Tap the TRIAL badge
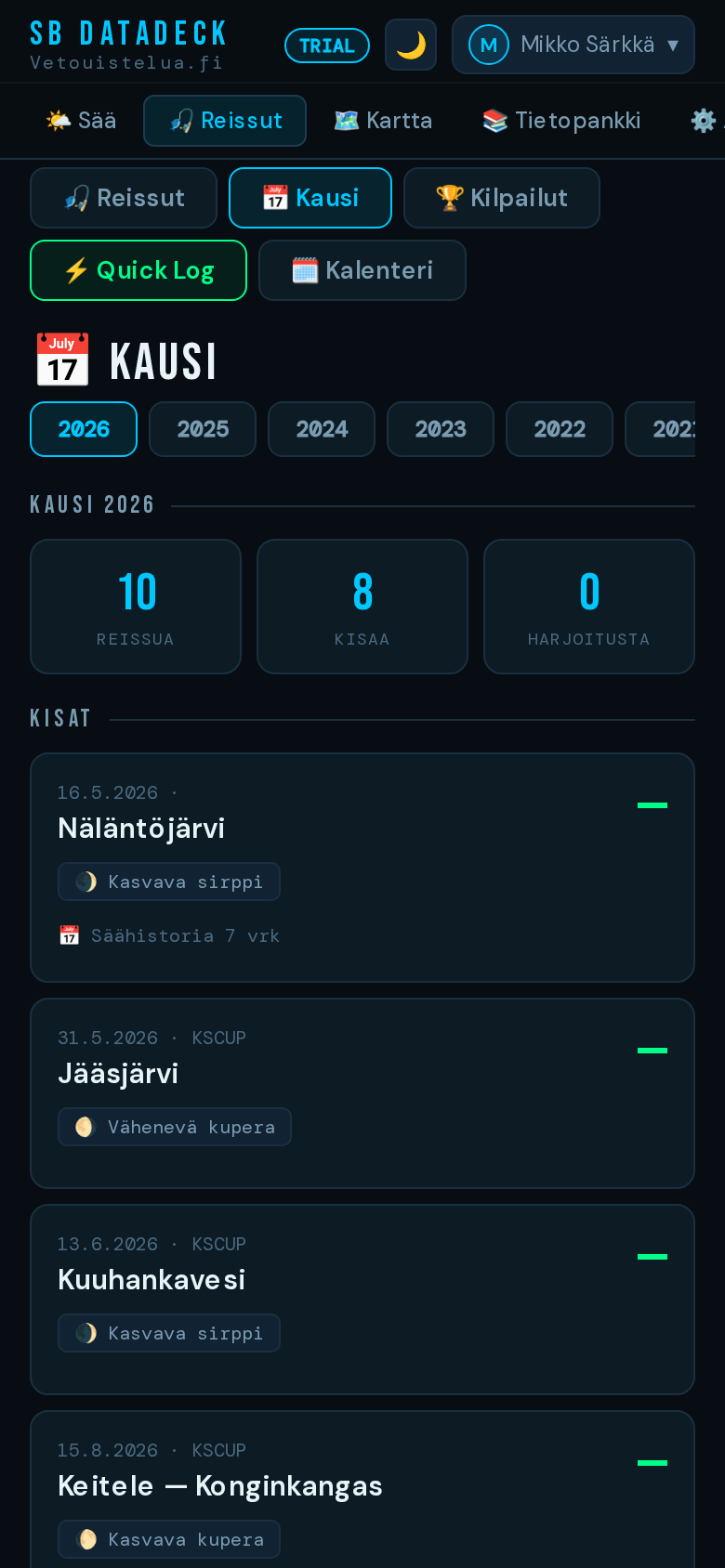The image size is (725, 1568). 327,46
